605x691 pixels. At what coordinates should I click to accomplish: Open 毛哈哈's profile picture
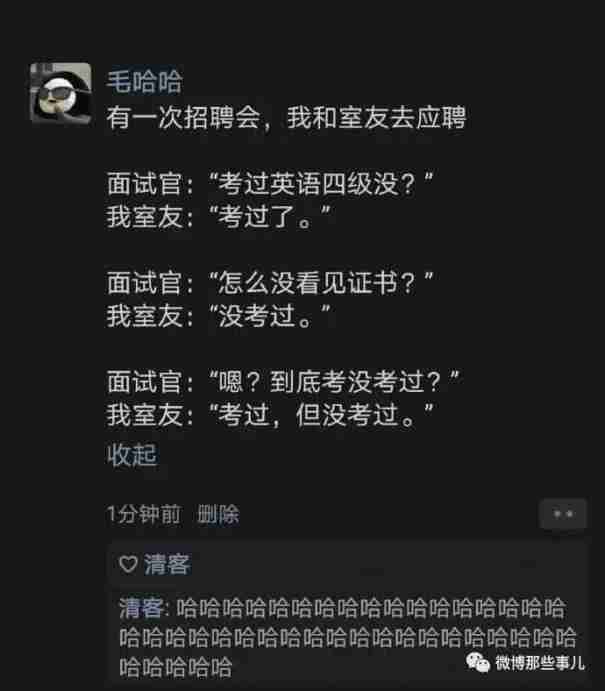(60, 95)
